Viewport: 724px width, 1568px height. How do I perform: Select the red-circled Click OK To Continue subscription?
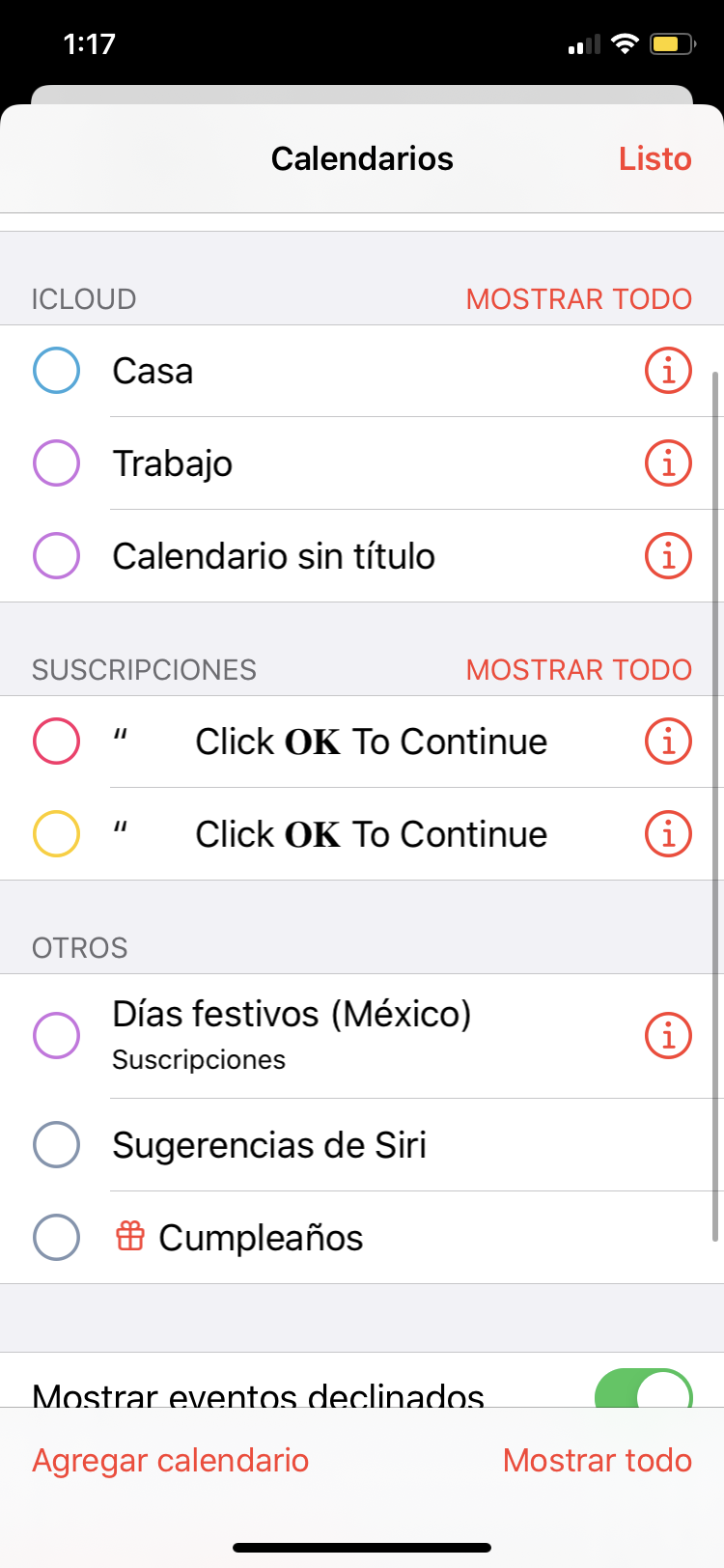coord(57,742)
